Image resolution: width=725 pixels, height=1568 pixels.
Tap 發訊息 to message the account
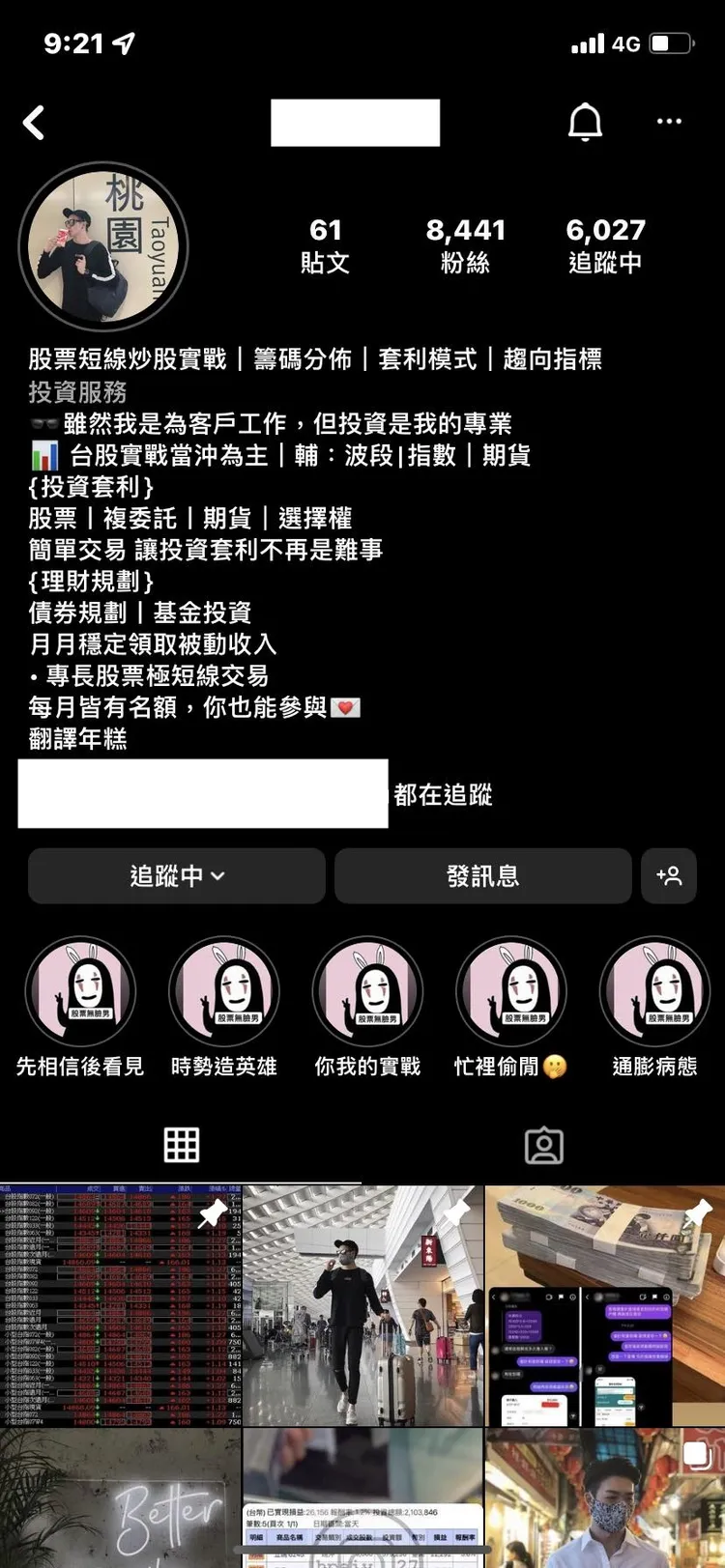pos(482,876)
